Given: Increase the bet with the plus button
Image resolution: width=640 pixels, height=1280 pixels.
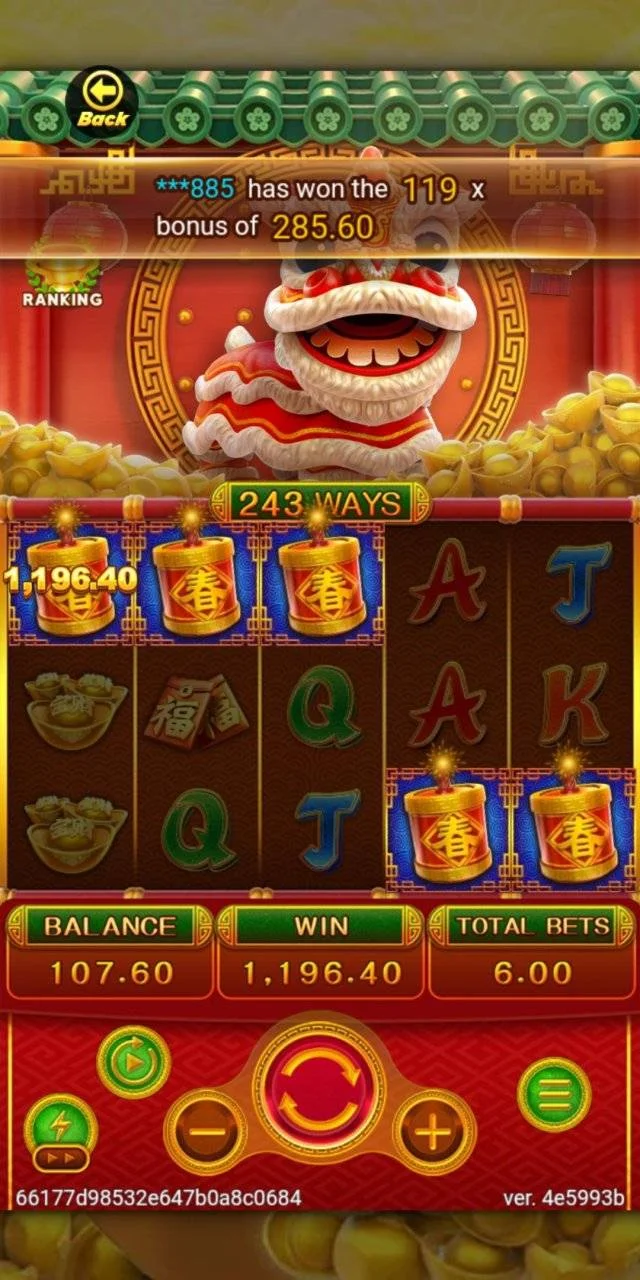Looking at the screenshot, I should 433,1132.
